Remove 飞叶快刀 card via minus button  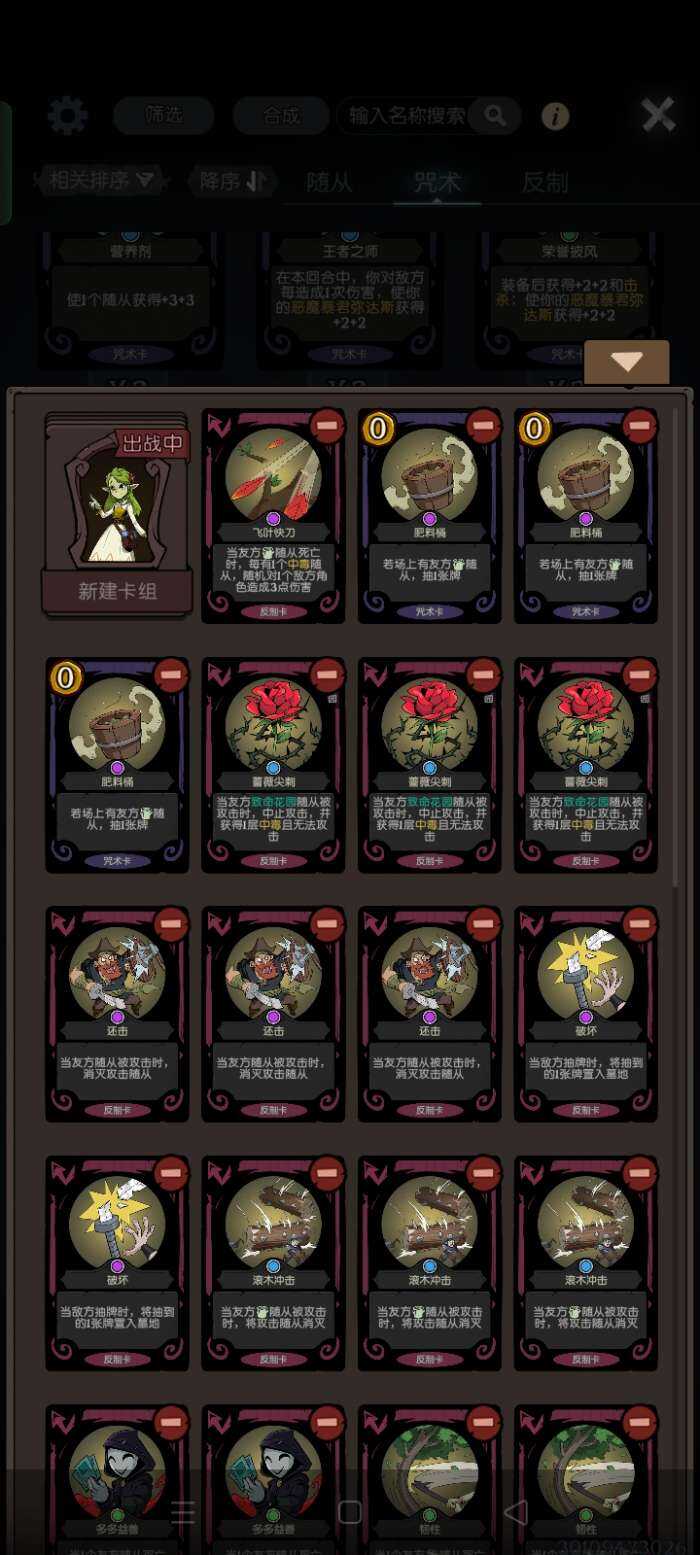(327, 426)
